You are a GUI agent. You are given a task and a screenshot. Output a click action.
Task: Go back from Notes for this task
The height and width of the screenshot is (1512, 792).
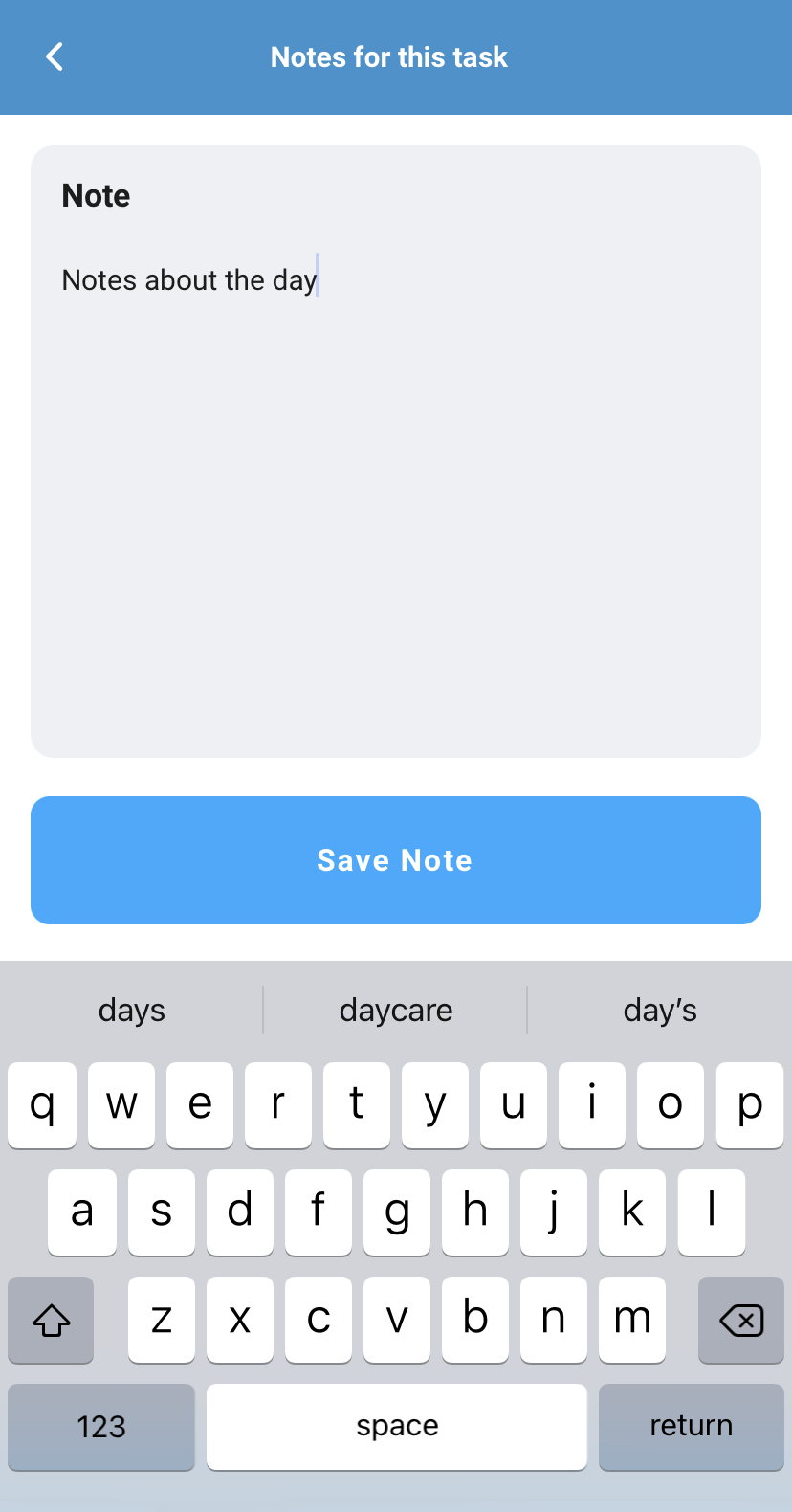pos(55,57)
